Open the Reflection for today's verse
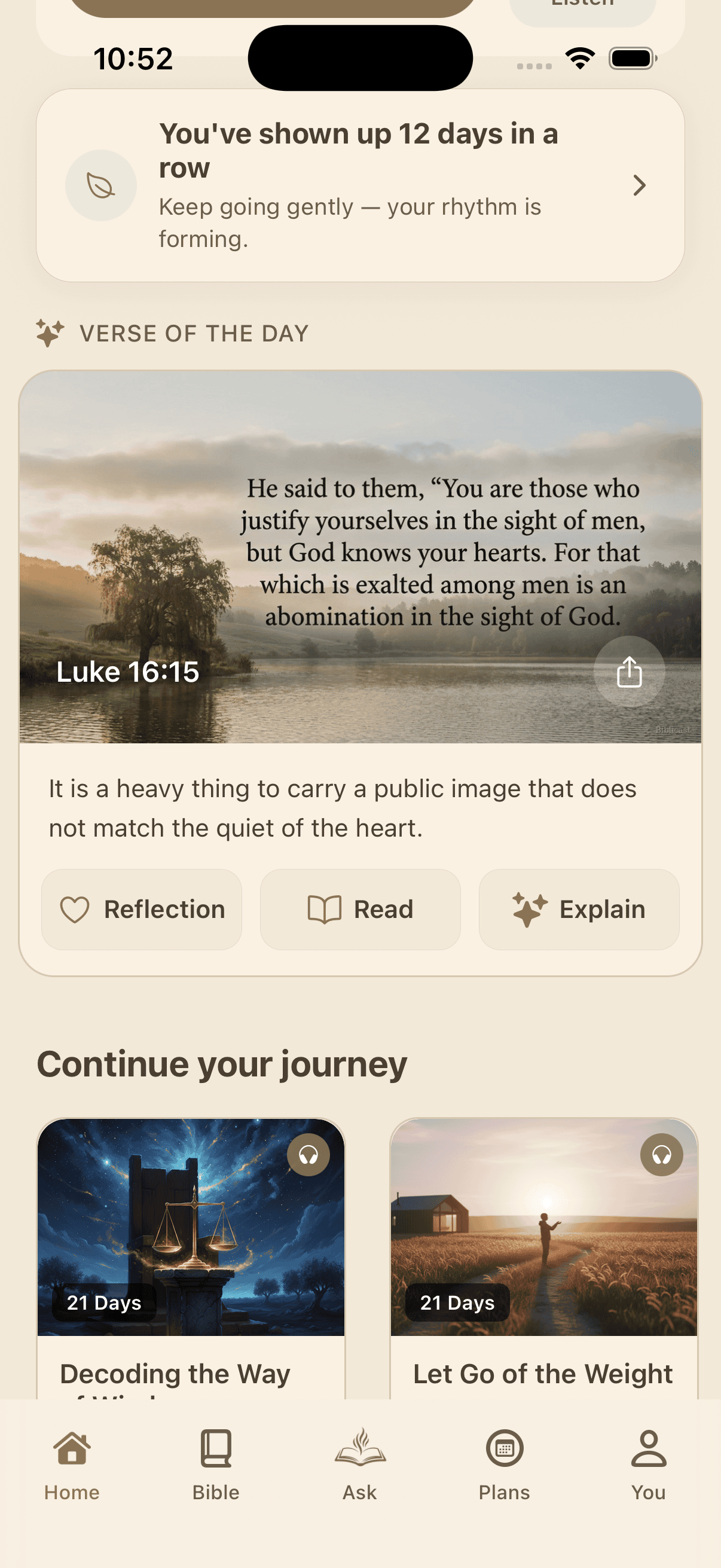 (142, 909)
